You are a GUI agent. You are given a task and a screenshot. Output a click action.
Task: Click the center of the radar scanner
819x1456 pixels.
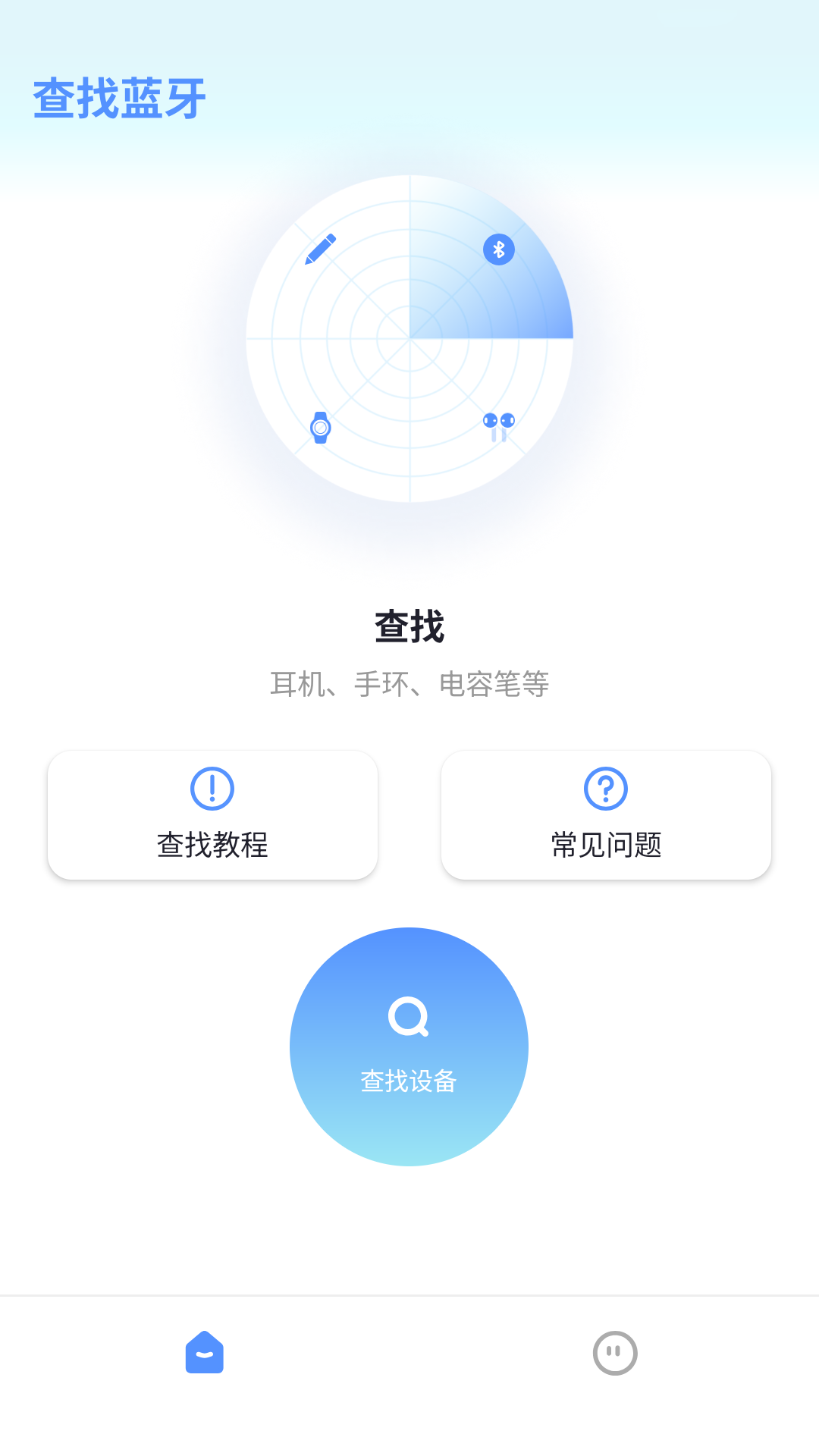[409, 339]
